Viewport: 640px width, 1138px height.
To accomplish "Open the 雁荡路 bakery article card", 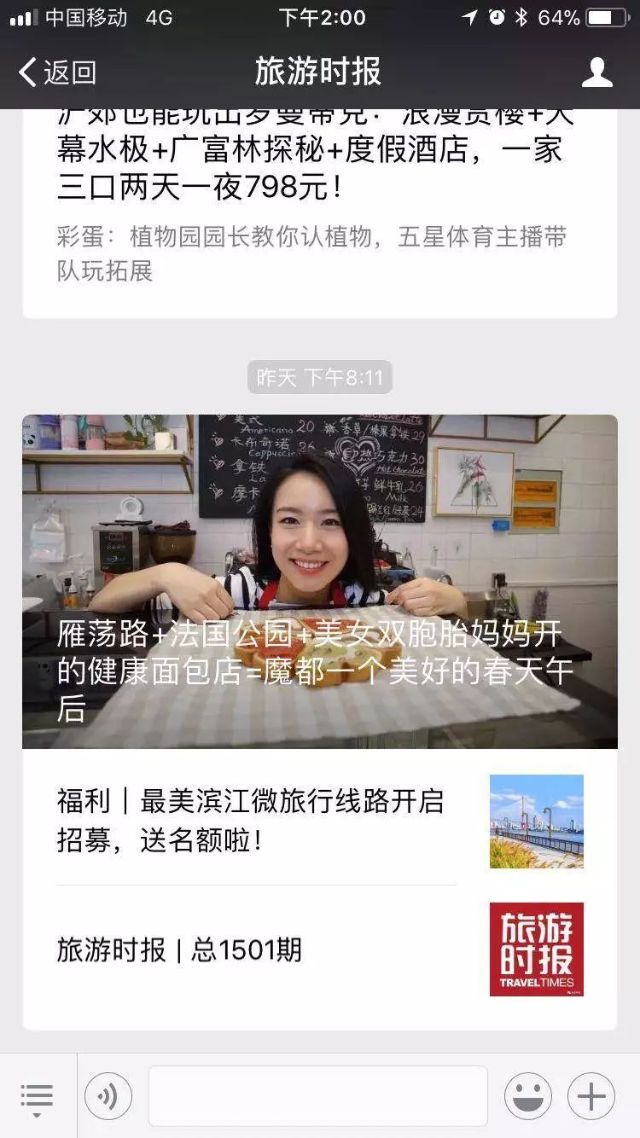I will (320, 580).
